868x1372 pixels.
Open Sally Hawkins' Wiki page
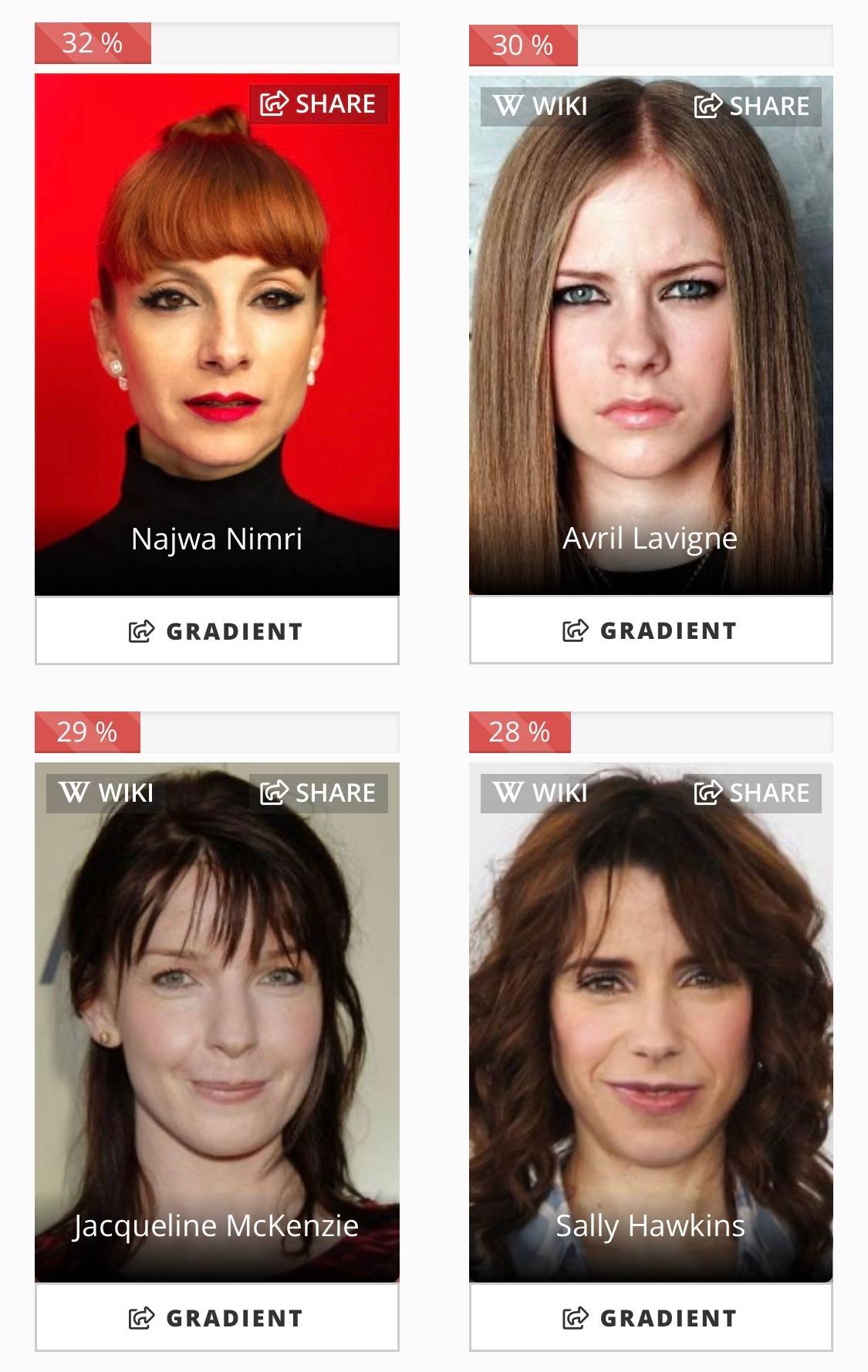tap(540, 792)
